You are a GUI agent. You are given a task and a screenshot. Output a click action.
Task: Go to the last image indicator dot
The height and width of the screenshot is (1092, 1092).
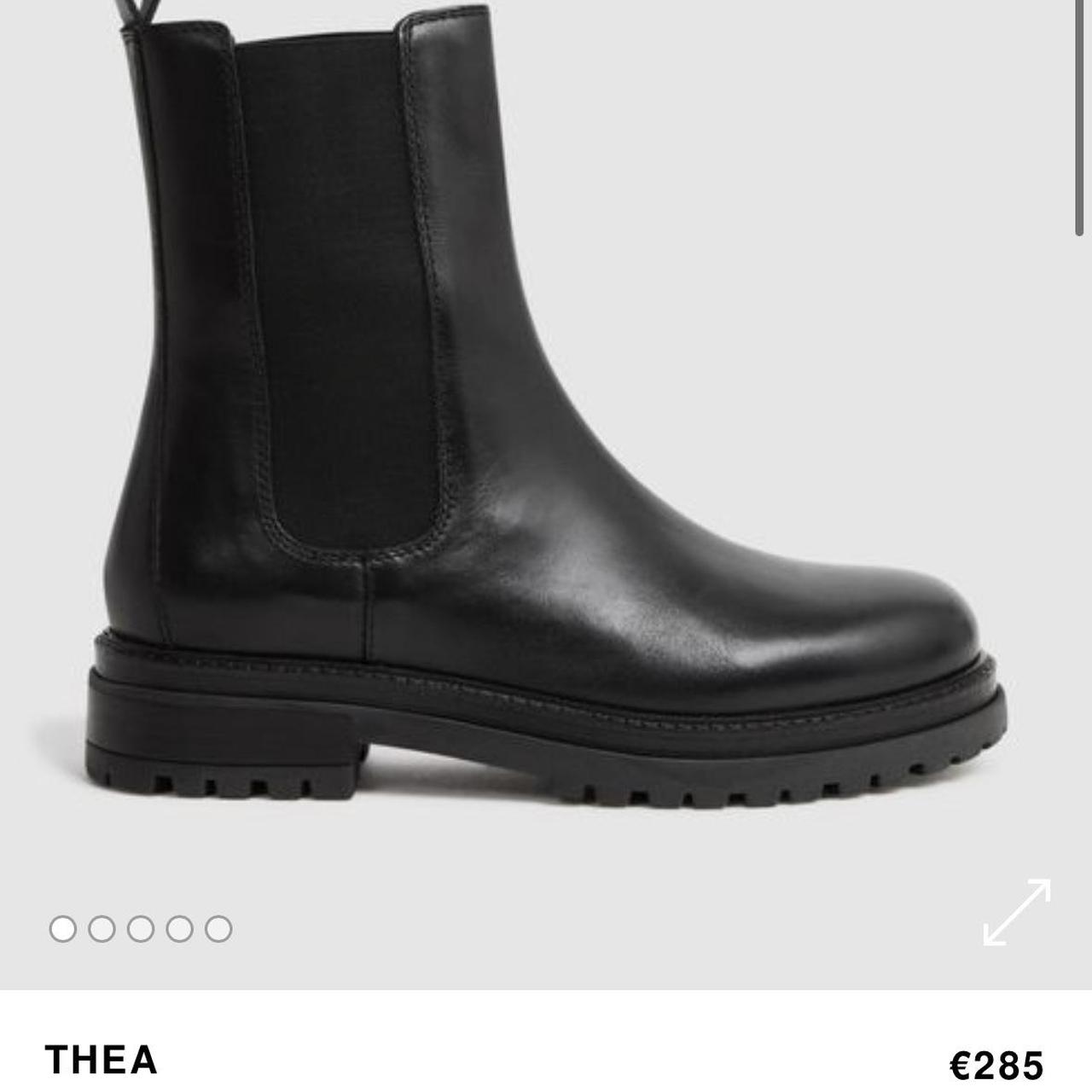(218, 929)
